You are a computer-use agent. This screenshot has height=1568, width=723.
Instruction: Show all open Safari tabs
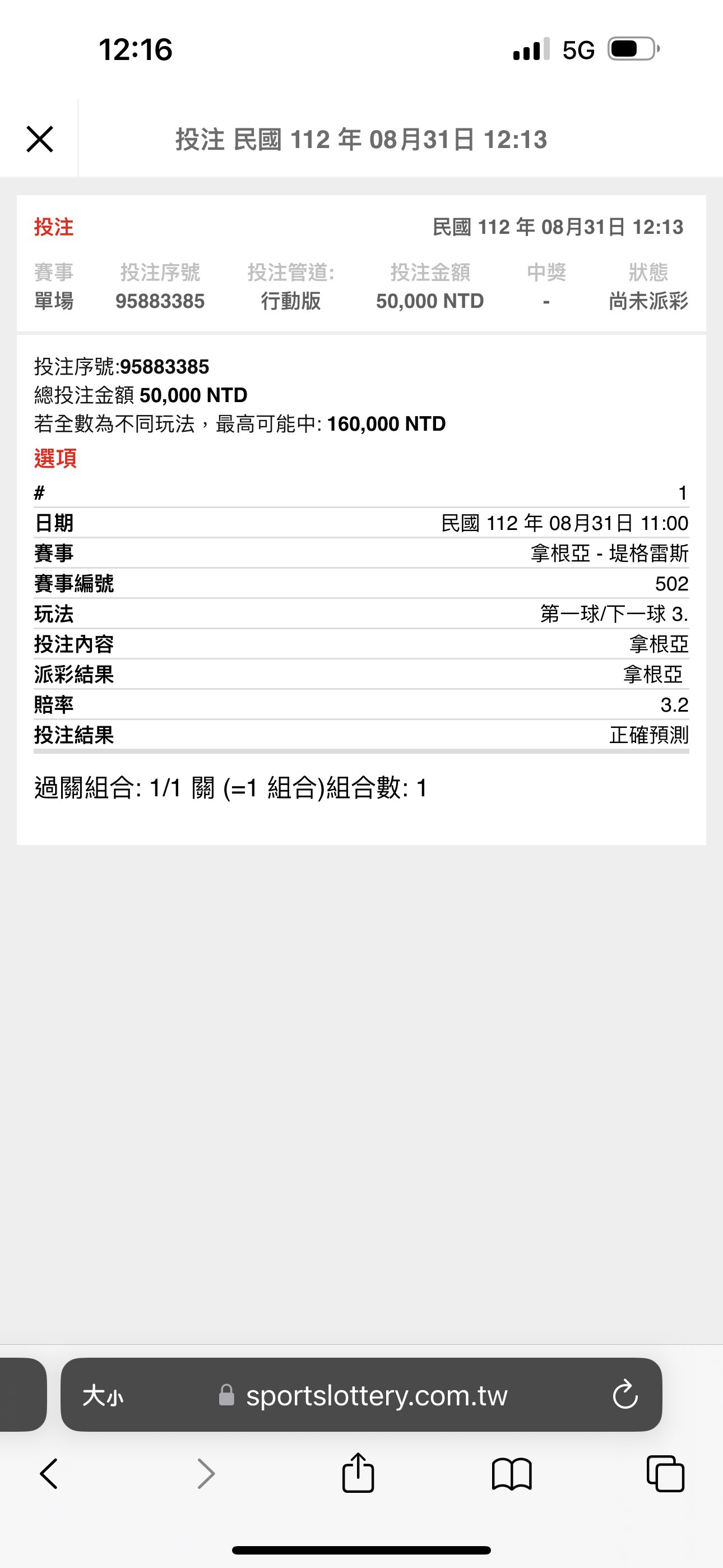(665, 1474)
